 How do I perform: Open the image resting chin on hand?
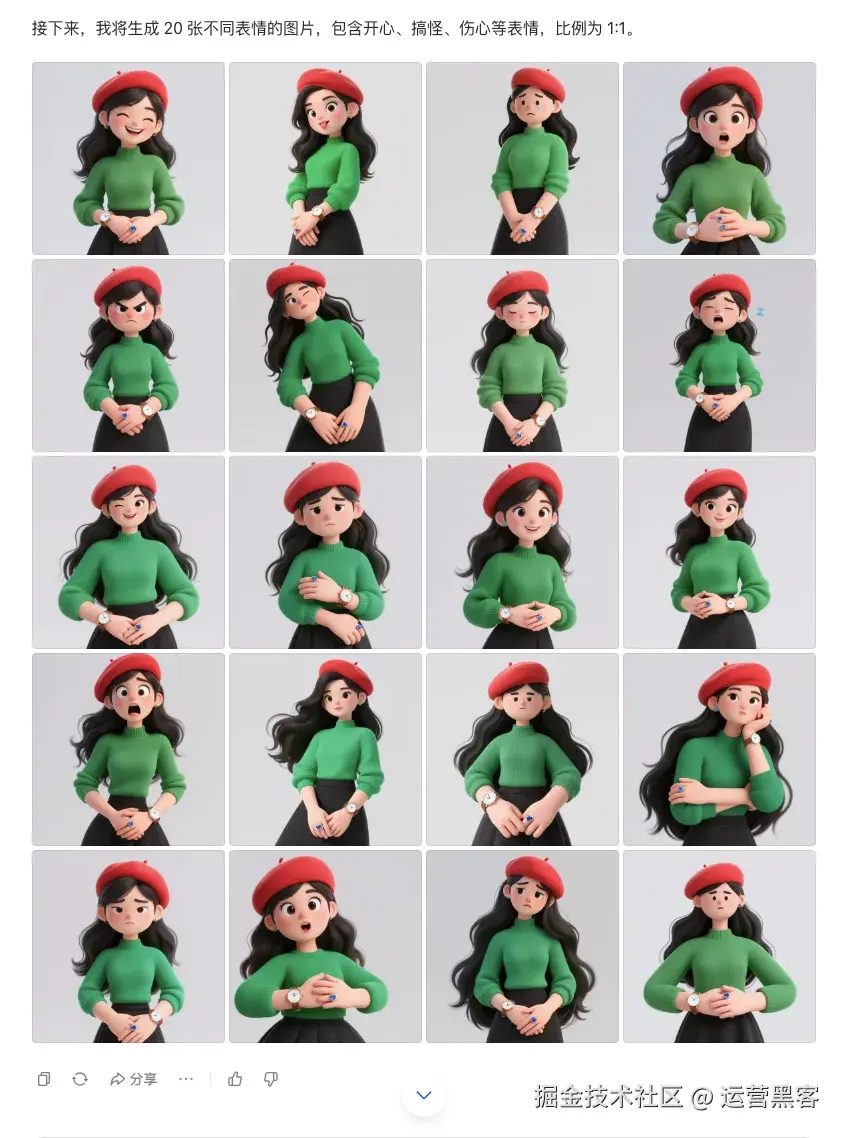[x=719, y=749]
